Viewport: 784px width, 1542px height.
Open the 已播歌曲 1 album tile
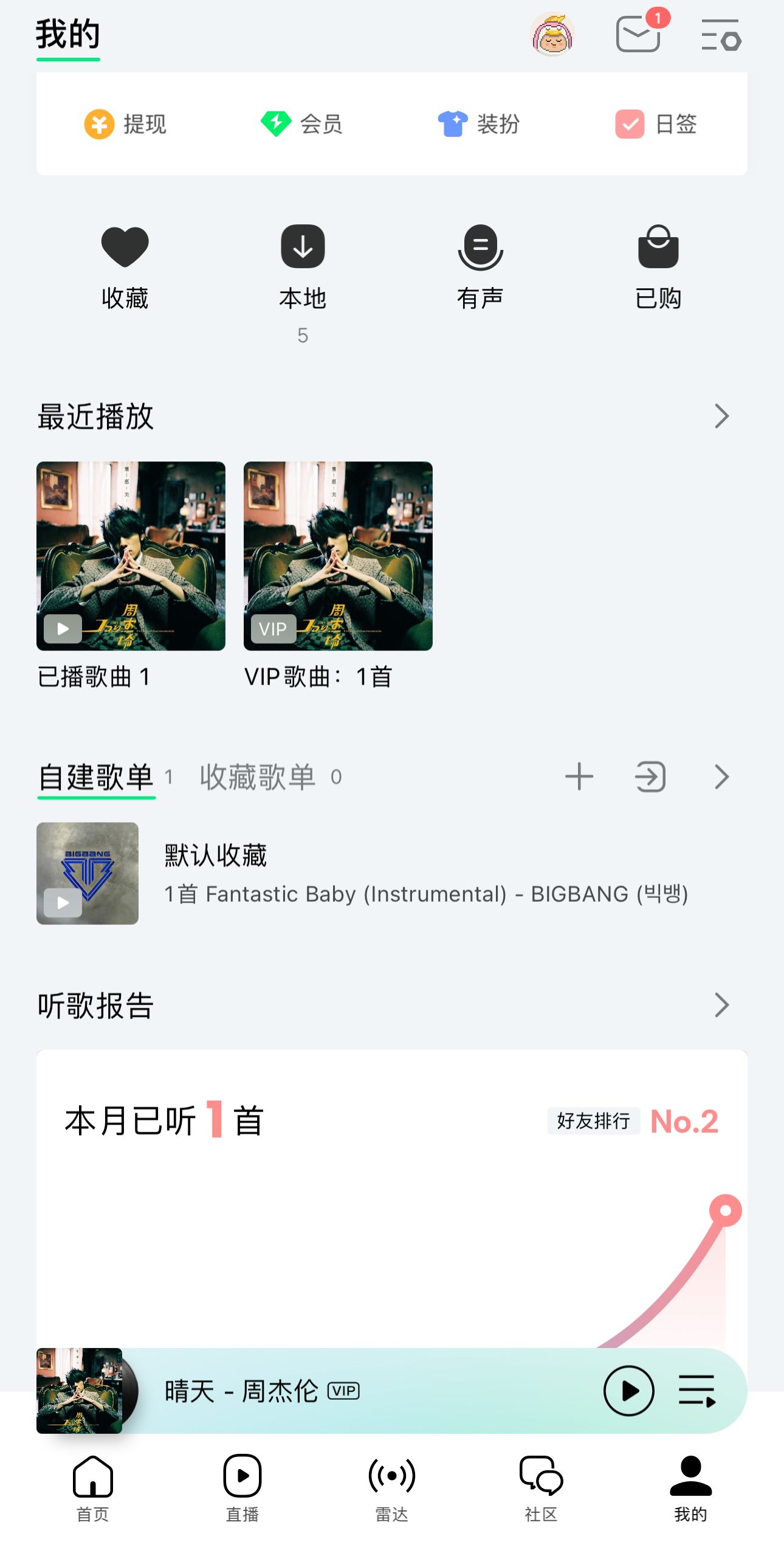131,556
